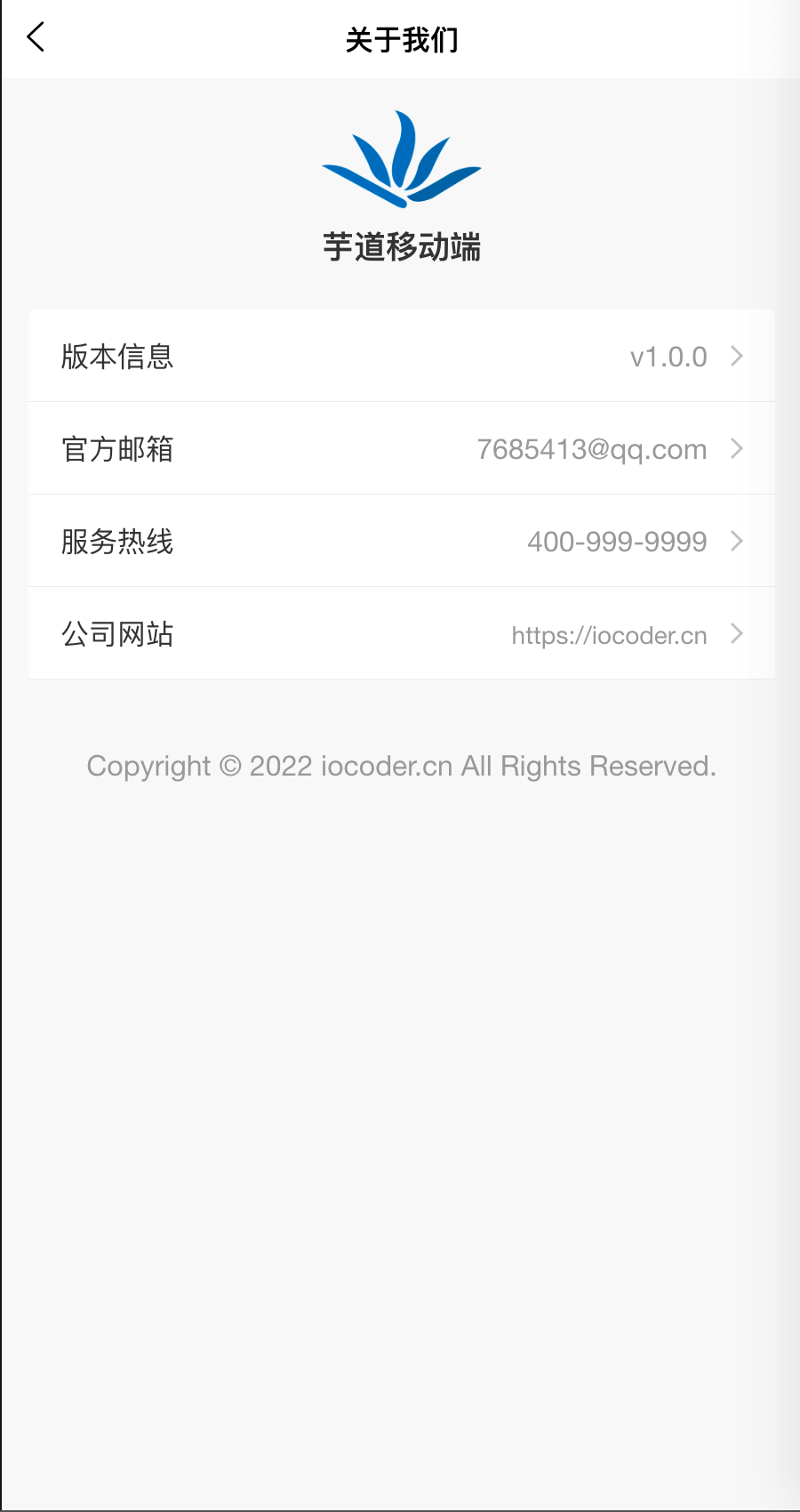Go back from the 关于我们 page
This screenshot has height=1512, width=800.
coord(36,38)
